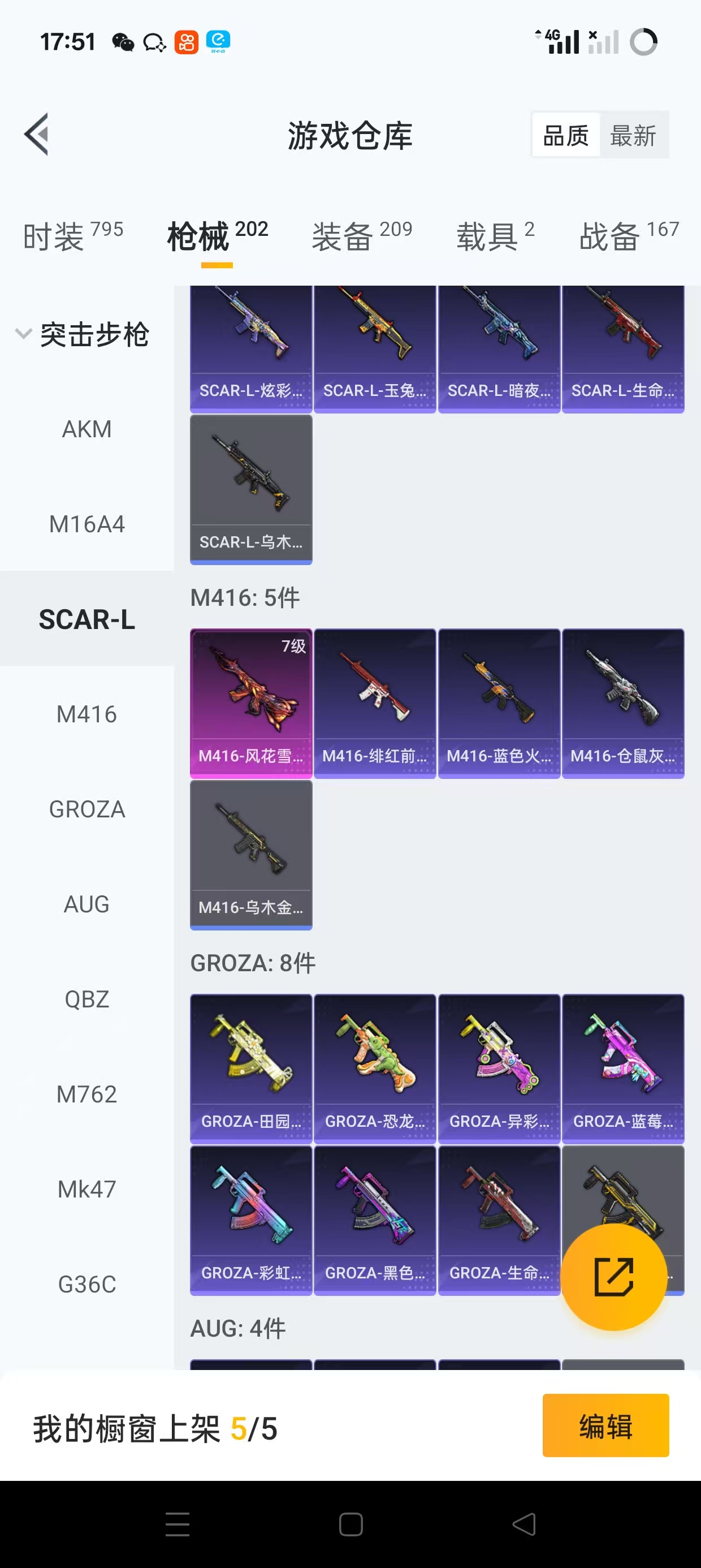Switch to the 装备 tab
701x1568 pixels.
point(361,236)
